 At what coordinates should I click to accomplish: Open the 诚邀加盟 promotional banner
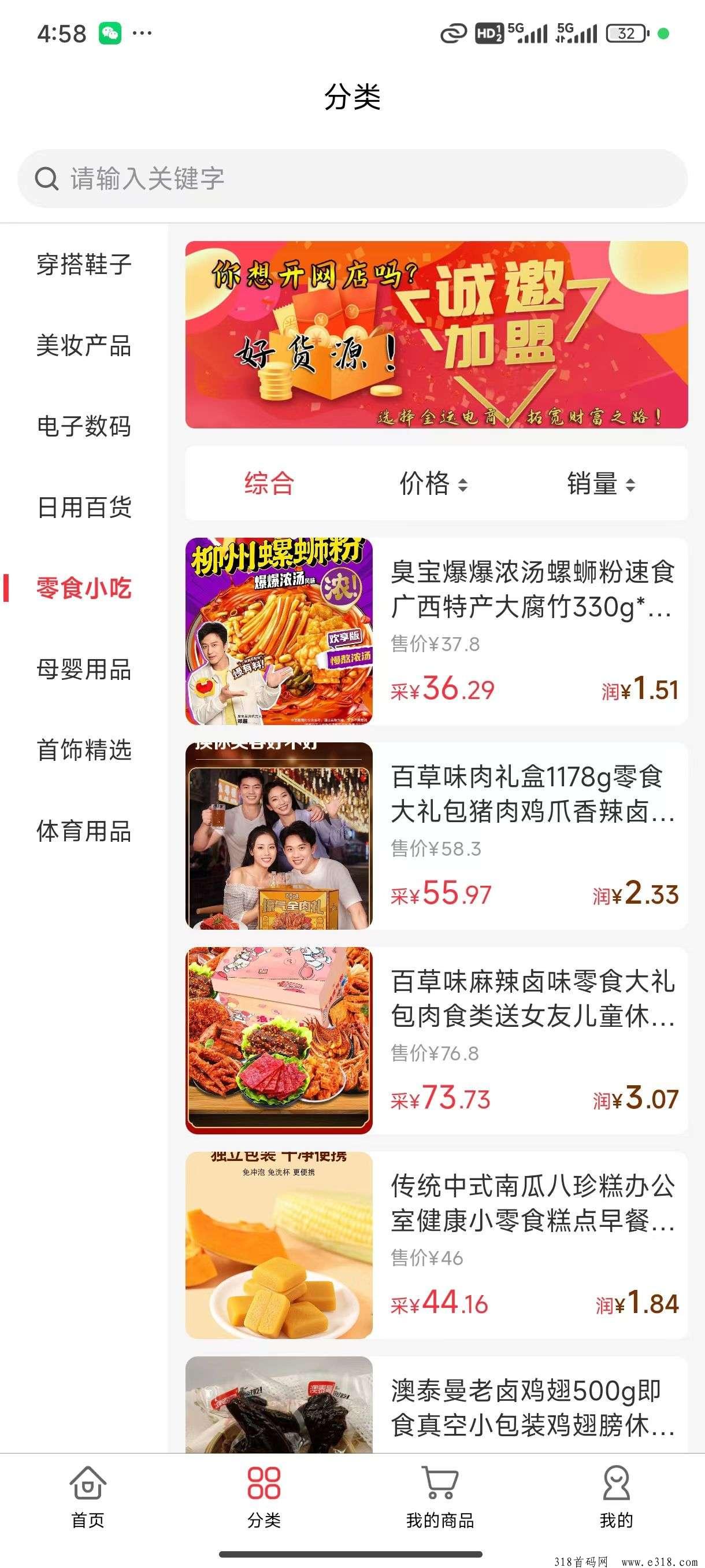[x=436, y=335]
